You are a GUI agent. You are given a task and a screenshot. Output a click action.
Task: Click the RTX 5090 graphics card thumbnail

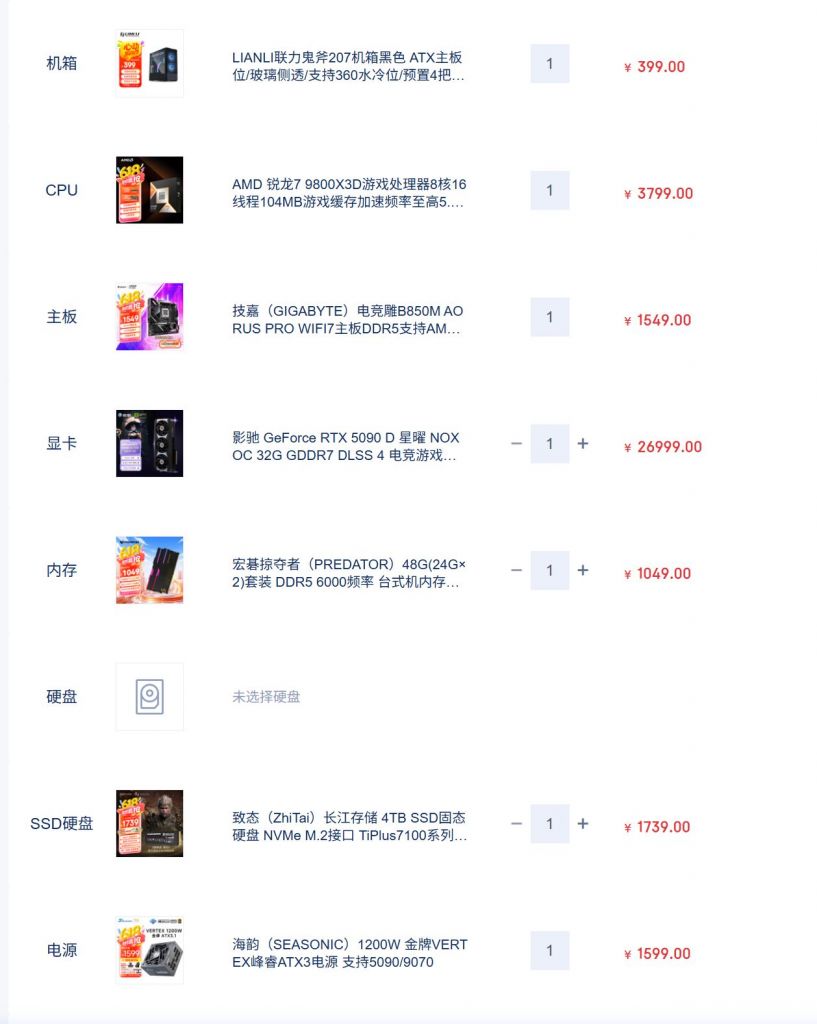(149, 444)
